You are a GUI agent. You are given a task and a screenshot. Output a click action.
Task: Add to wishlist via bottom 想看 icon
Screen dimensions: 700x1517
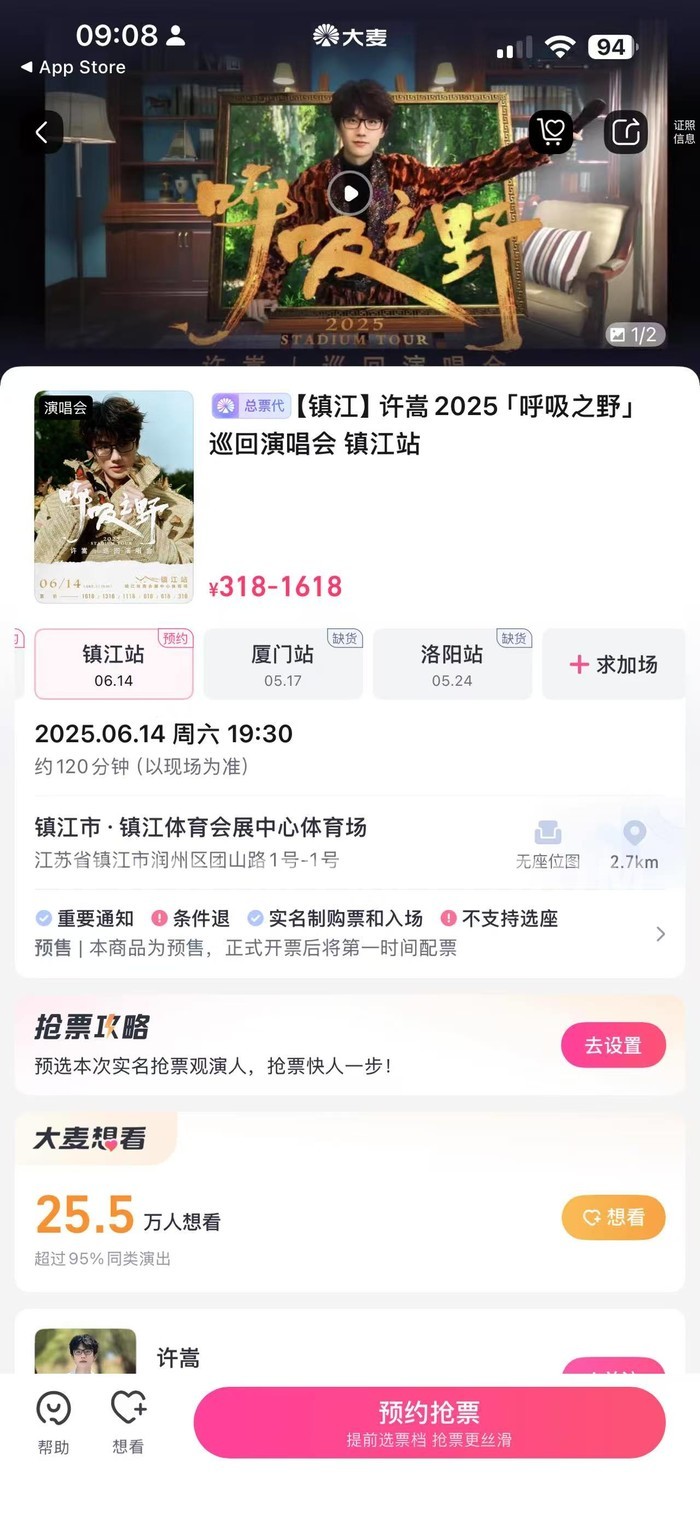click(128, 1423)
